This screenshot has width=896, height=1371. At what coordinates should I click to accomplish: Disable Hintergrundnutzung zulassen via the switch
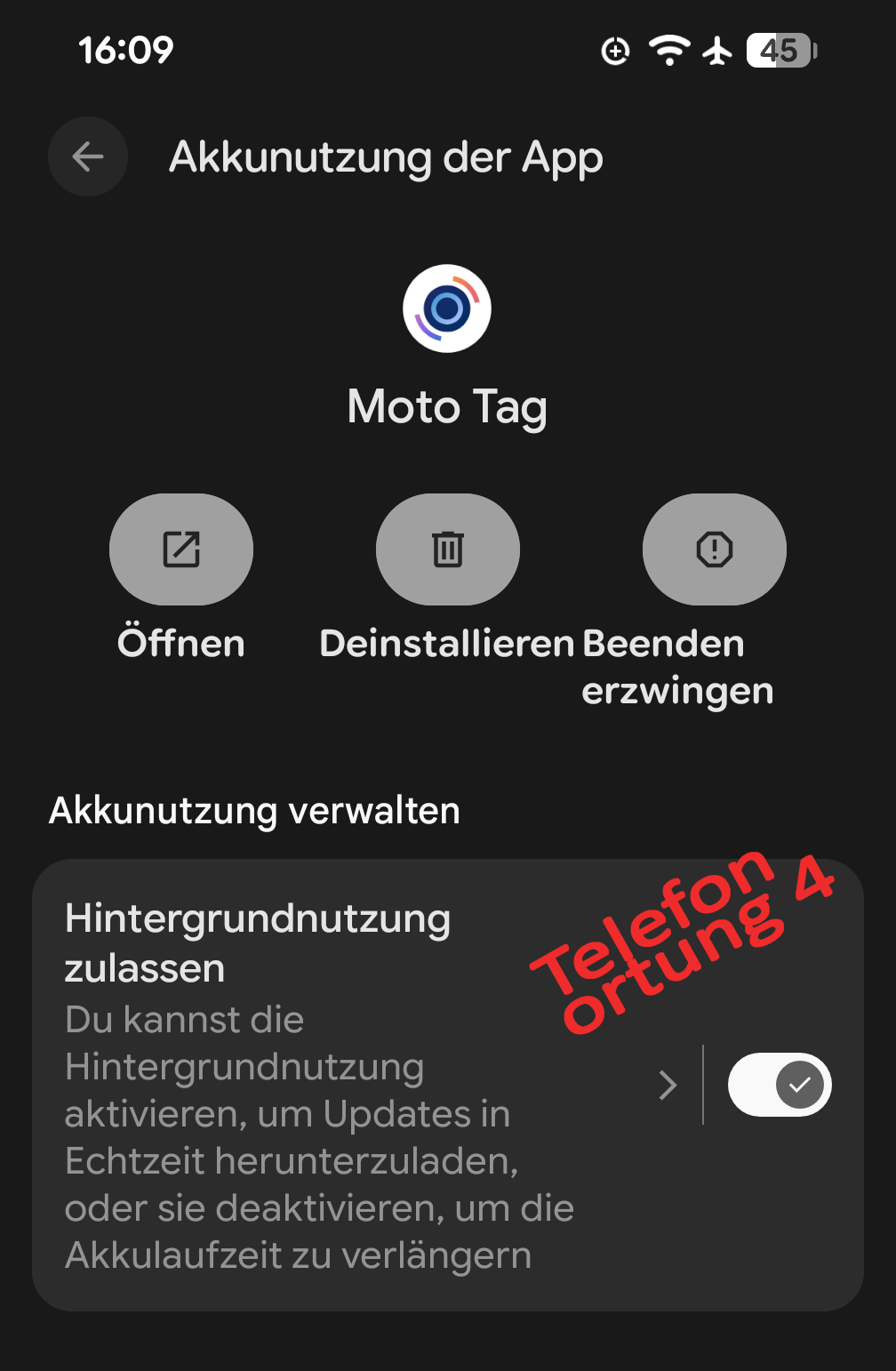(779, 1084)
